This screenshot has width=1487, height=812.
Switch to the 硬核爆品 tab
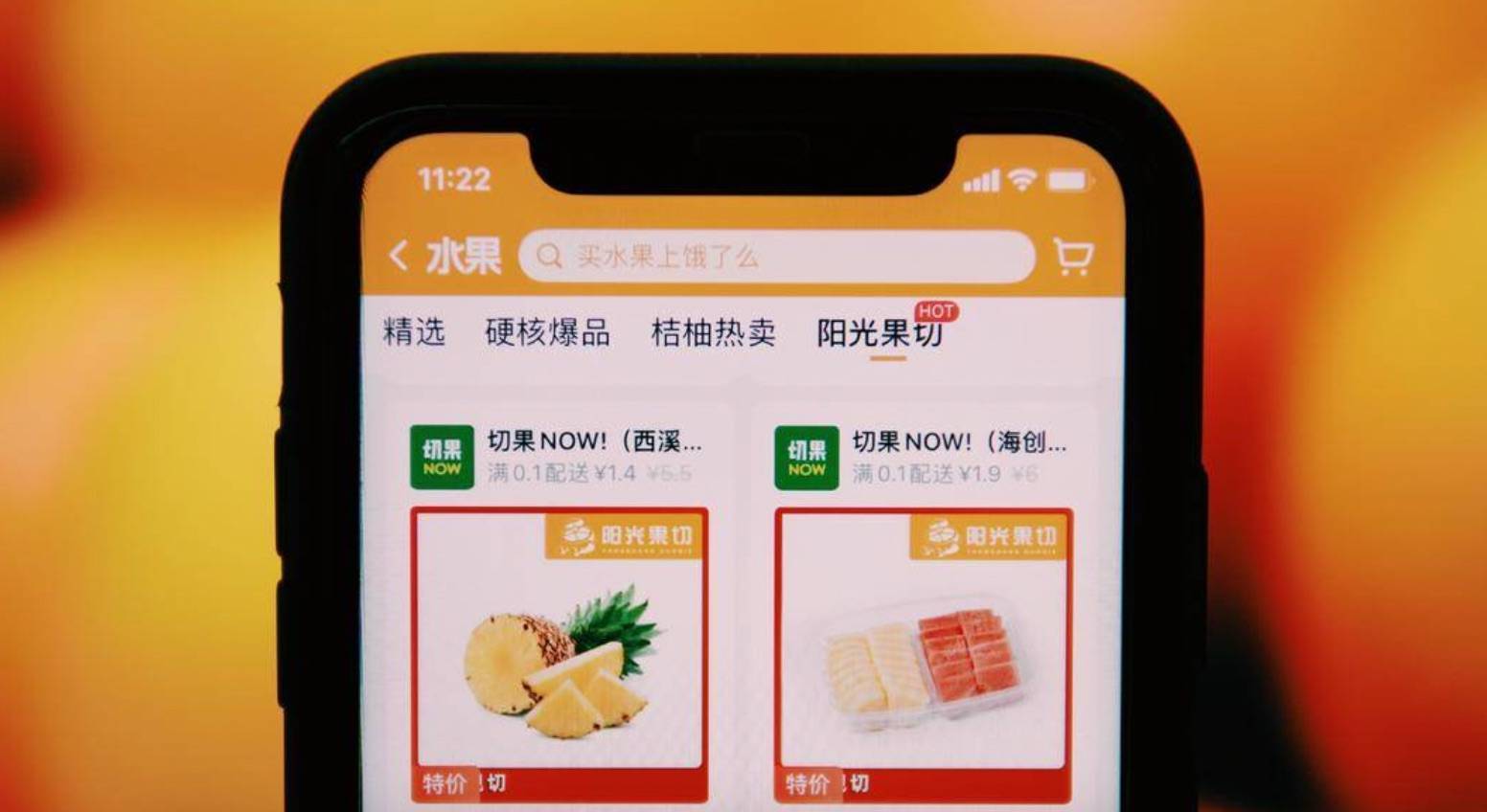(547, 332)
